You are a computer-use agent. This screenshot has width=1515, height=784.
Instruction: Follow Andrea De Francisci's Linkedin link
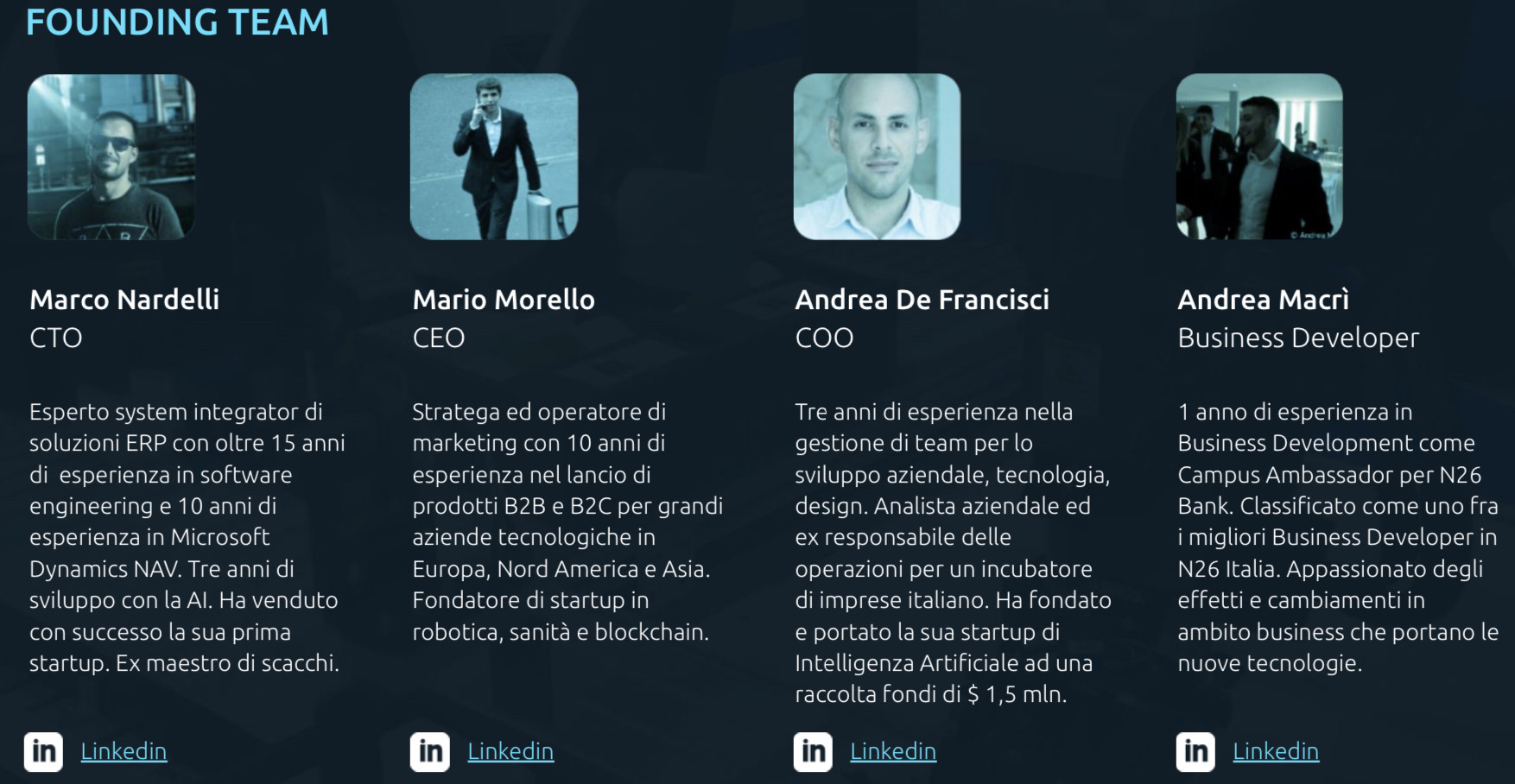[893, 751]
